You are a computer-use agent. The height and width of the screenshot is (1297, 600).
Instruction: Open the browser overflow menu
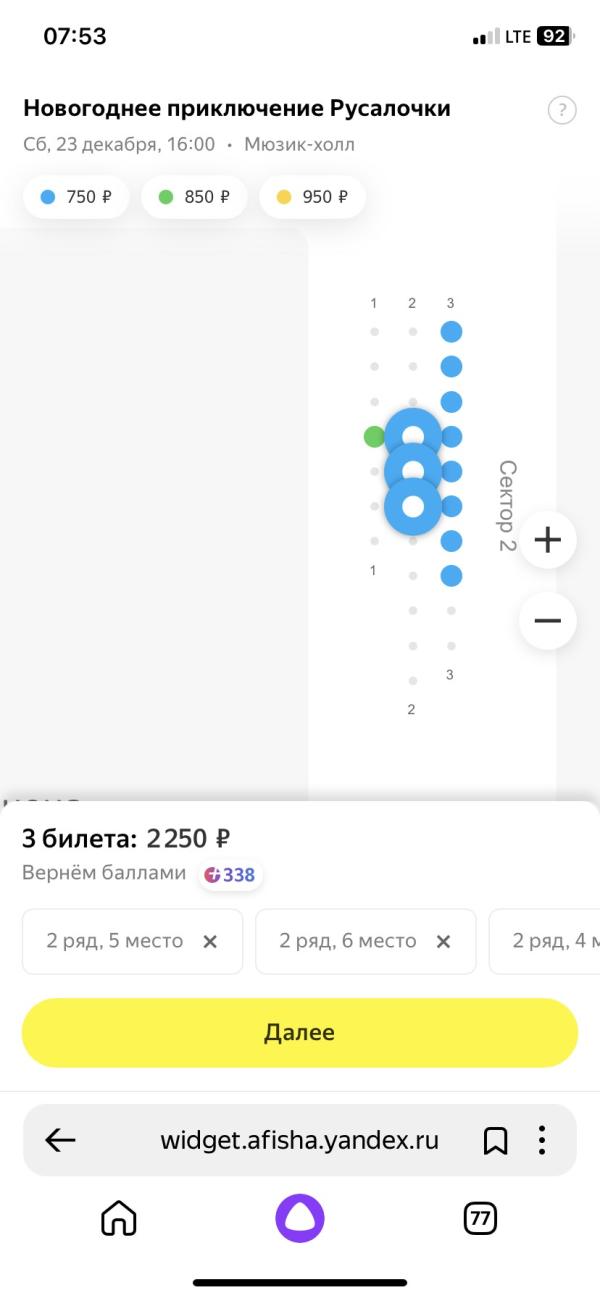coord(541,1140)
